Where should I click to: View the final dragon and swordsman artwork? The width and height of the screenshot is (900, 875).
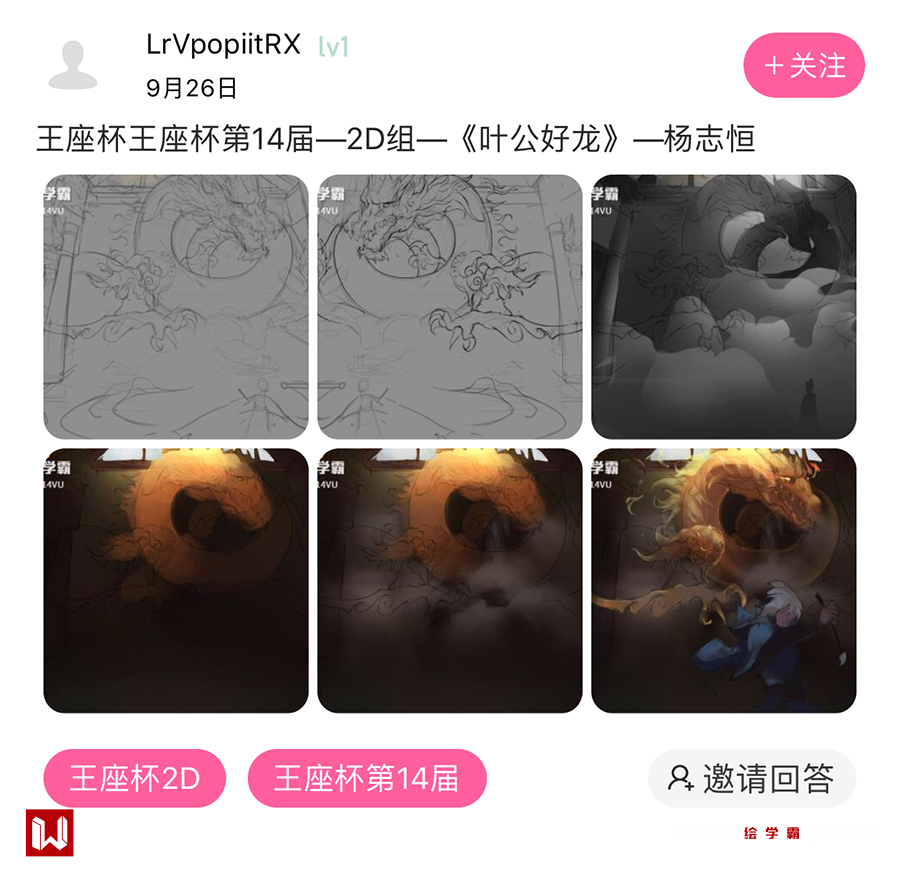pyautogui.click(x=724, y=580)
